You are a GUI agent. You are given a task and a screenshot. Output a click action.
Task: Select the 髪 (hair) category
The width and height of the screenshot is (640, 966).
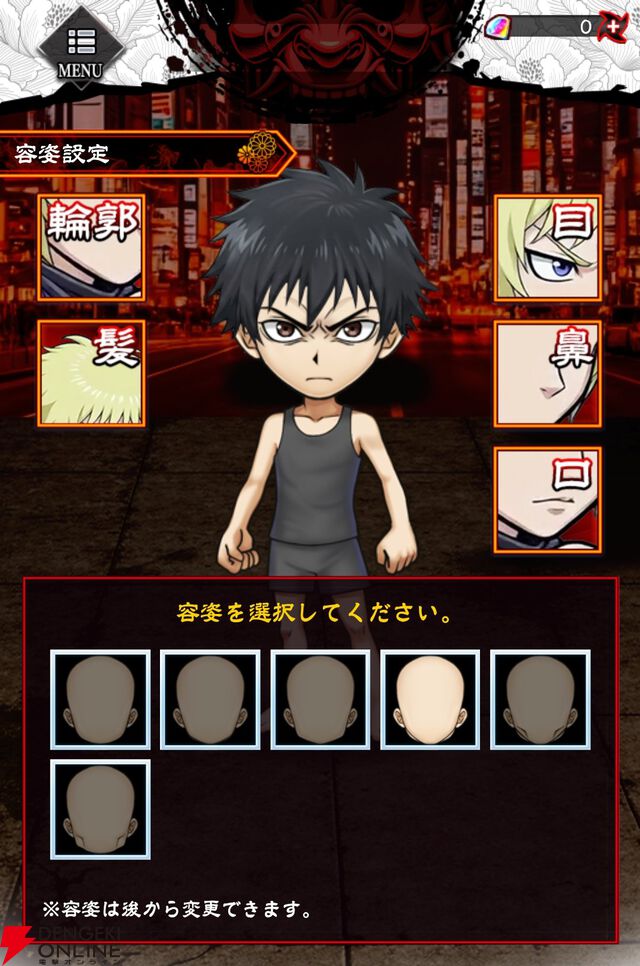pos(91,374)
